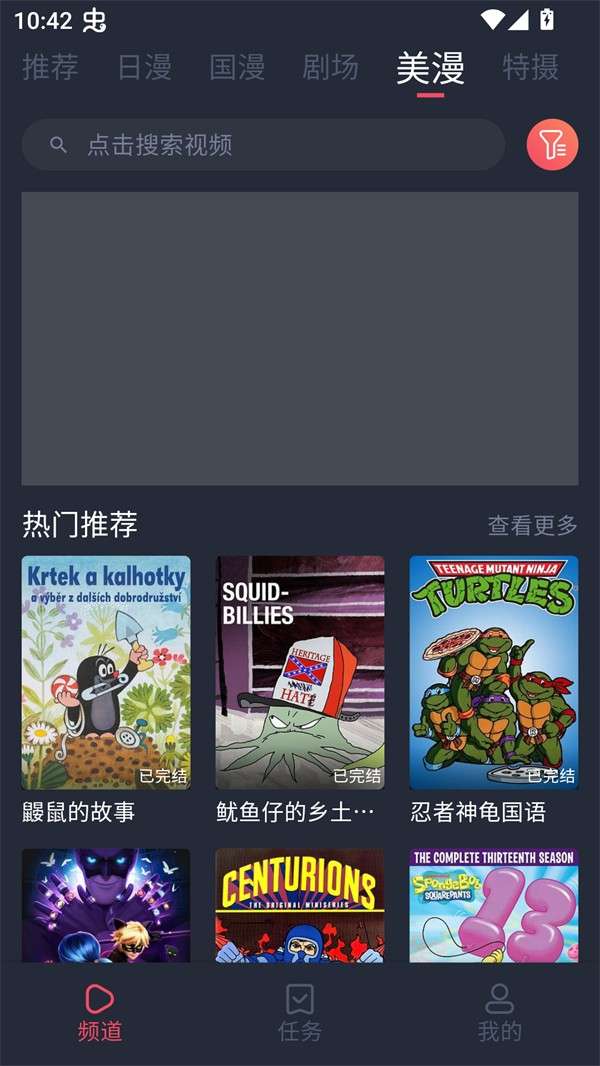The height and width of the screenshot is (1066, 600).
Task: Switch to the 特摄 tab
Action: pos(530,68)
